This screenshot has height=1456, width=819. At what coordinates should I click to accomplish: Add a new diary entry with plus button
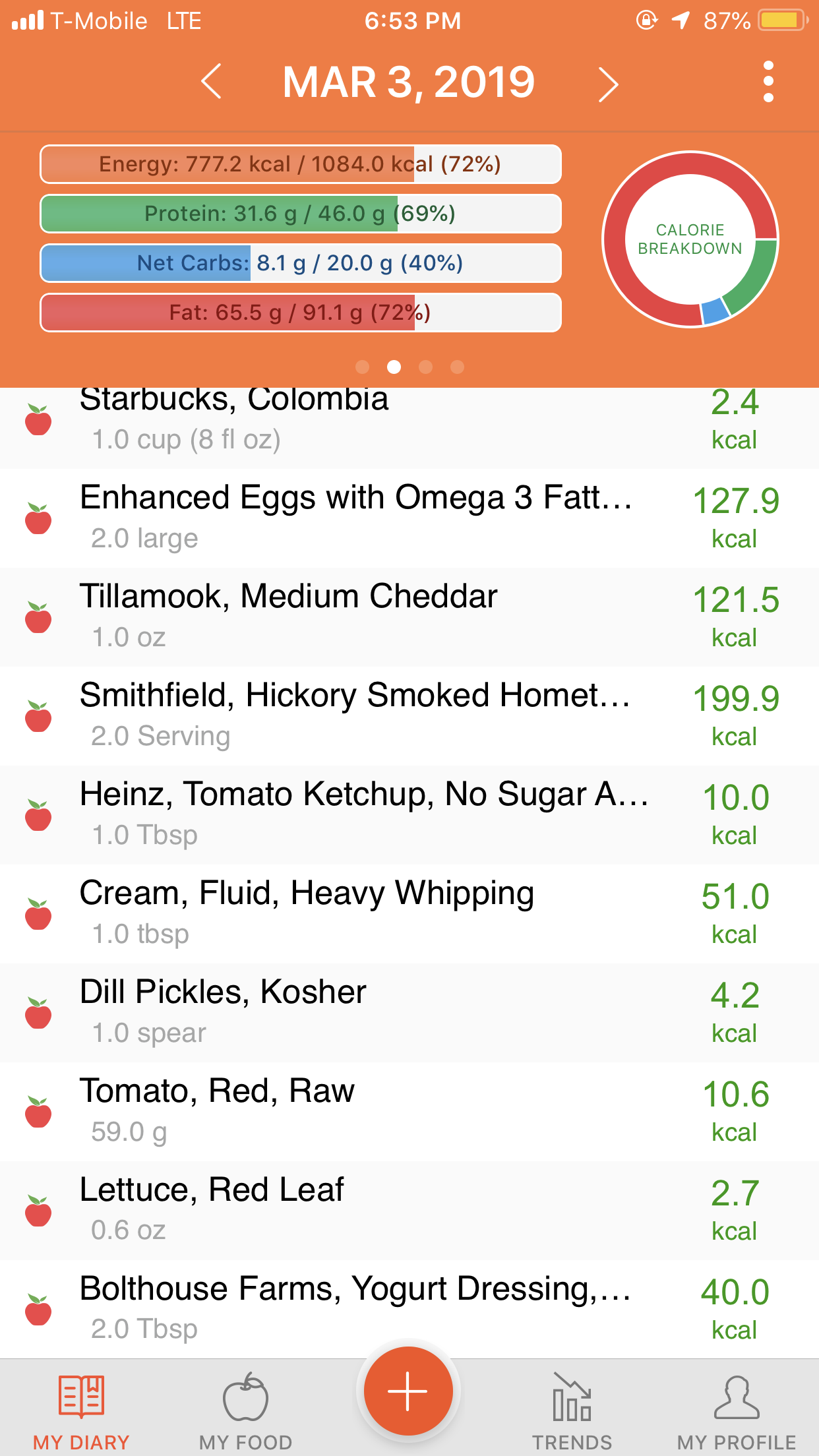(x=408, y=1391)
